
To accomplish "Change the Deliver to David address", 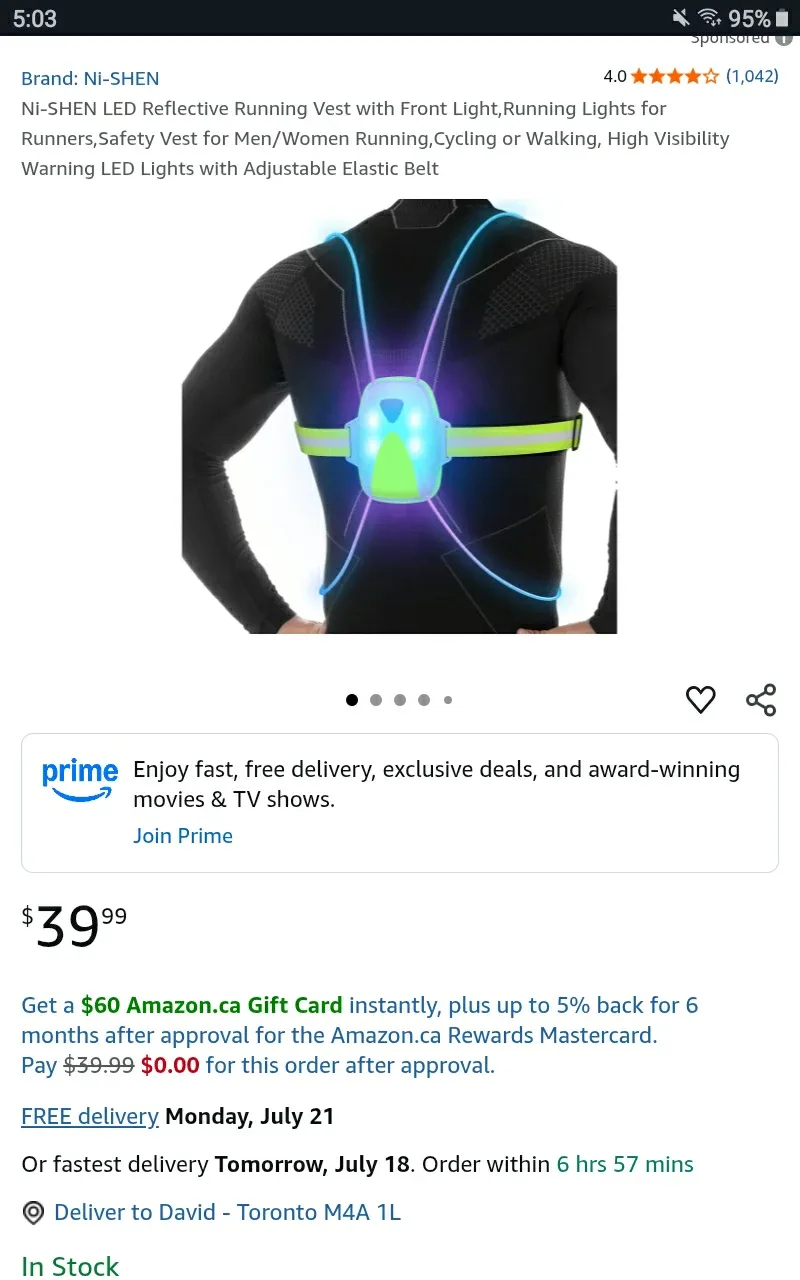I will point(230,1212).
